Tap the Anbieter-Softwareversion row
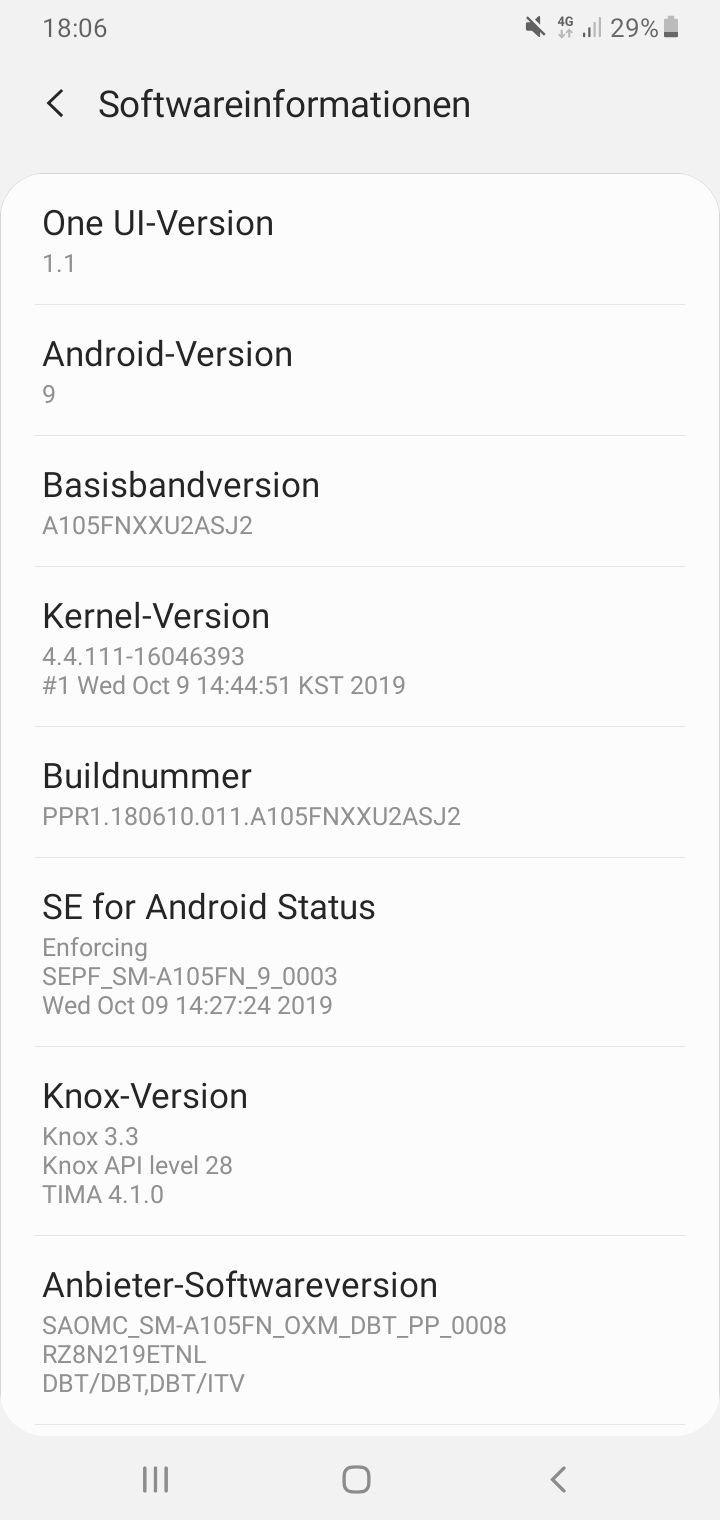Screen dimensions: 720x1520 360,1332
